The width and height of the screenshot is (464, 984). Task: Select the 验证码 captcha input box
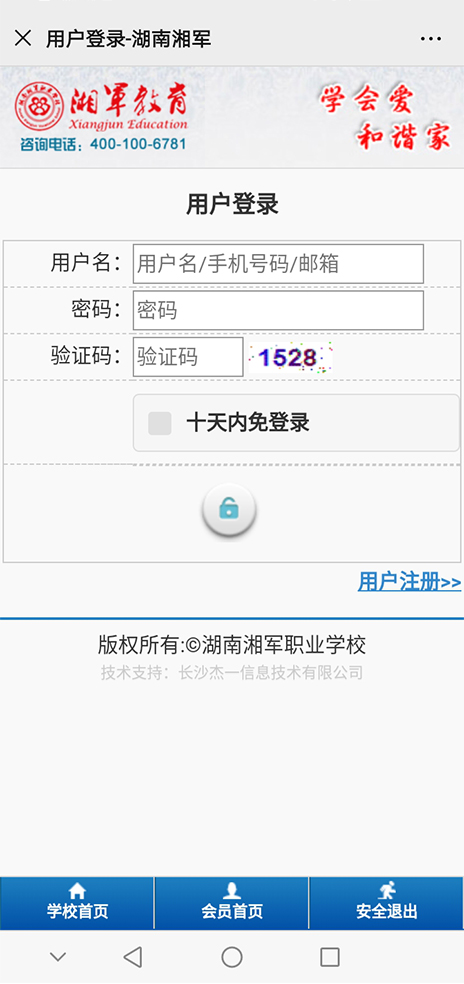[x=188, y=357]
